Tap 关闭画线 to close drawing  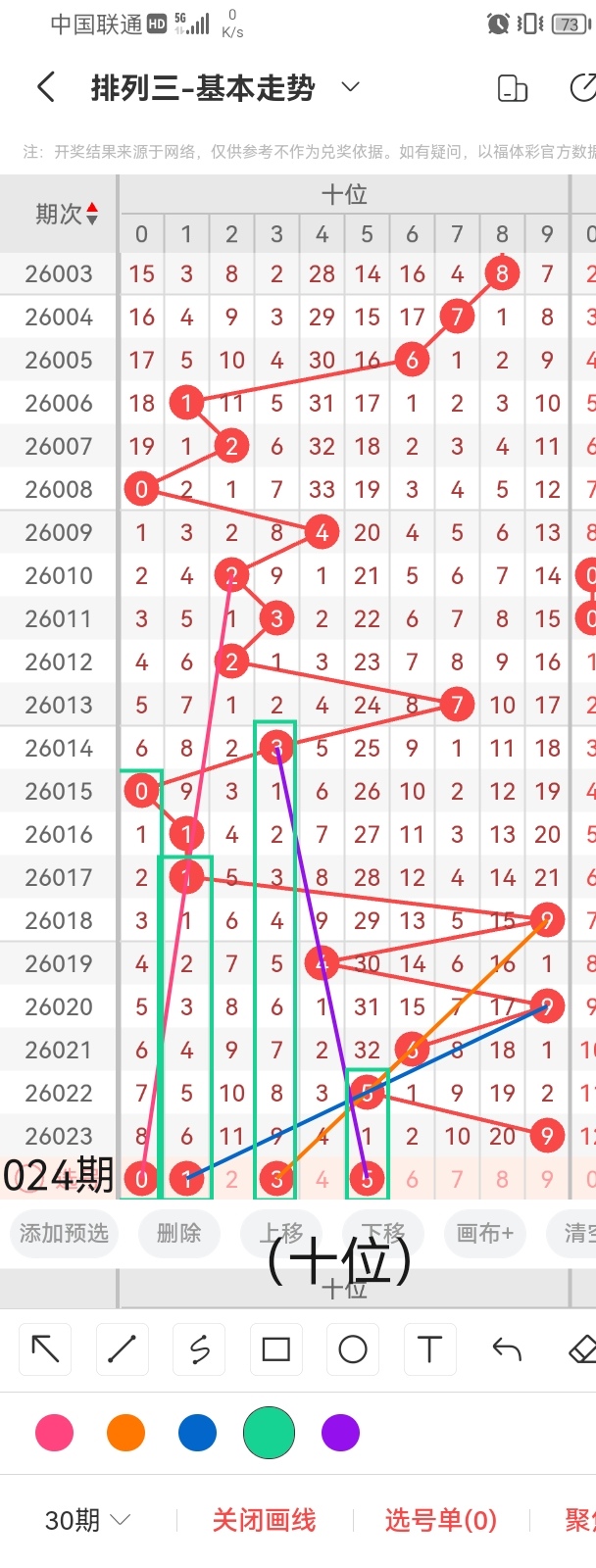(264, 1520)
